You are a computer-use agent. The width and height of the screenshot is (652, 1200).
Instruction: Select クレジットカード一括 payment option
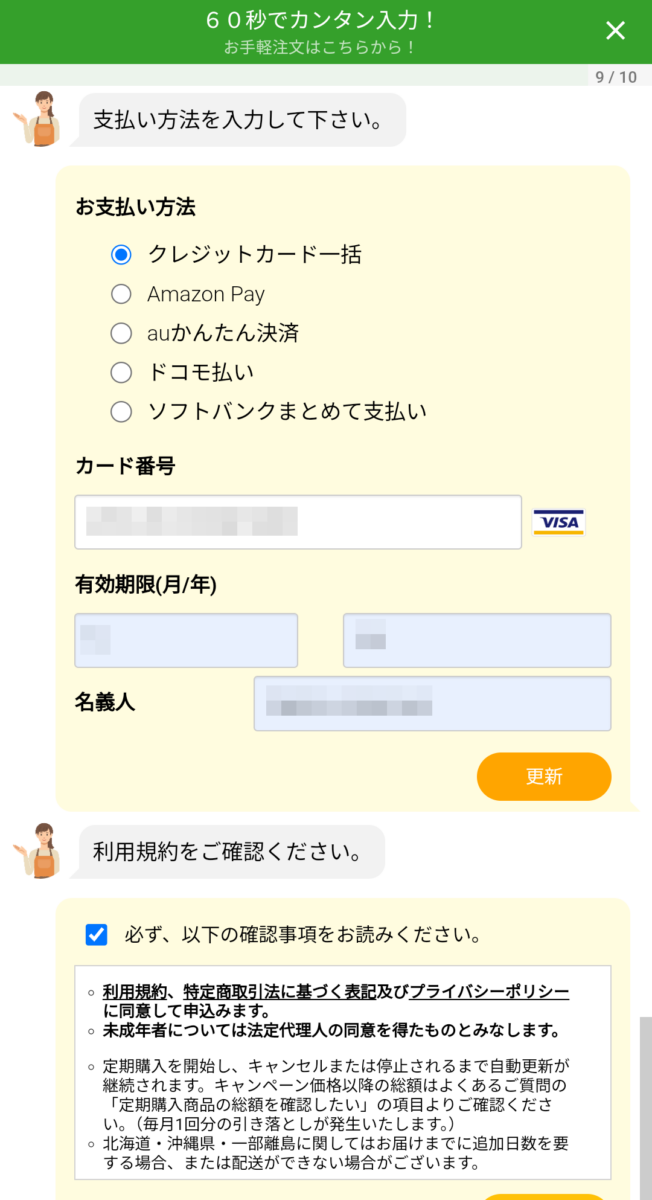pyautogui.click(x=121, y=255)
